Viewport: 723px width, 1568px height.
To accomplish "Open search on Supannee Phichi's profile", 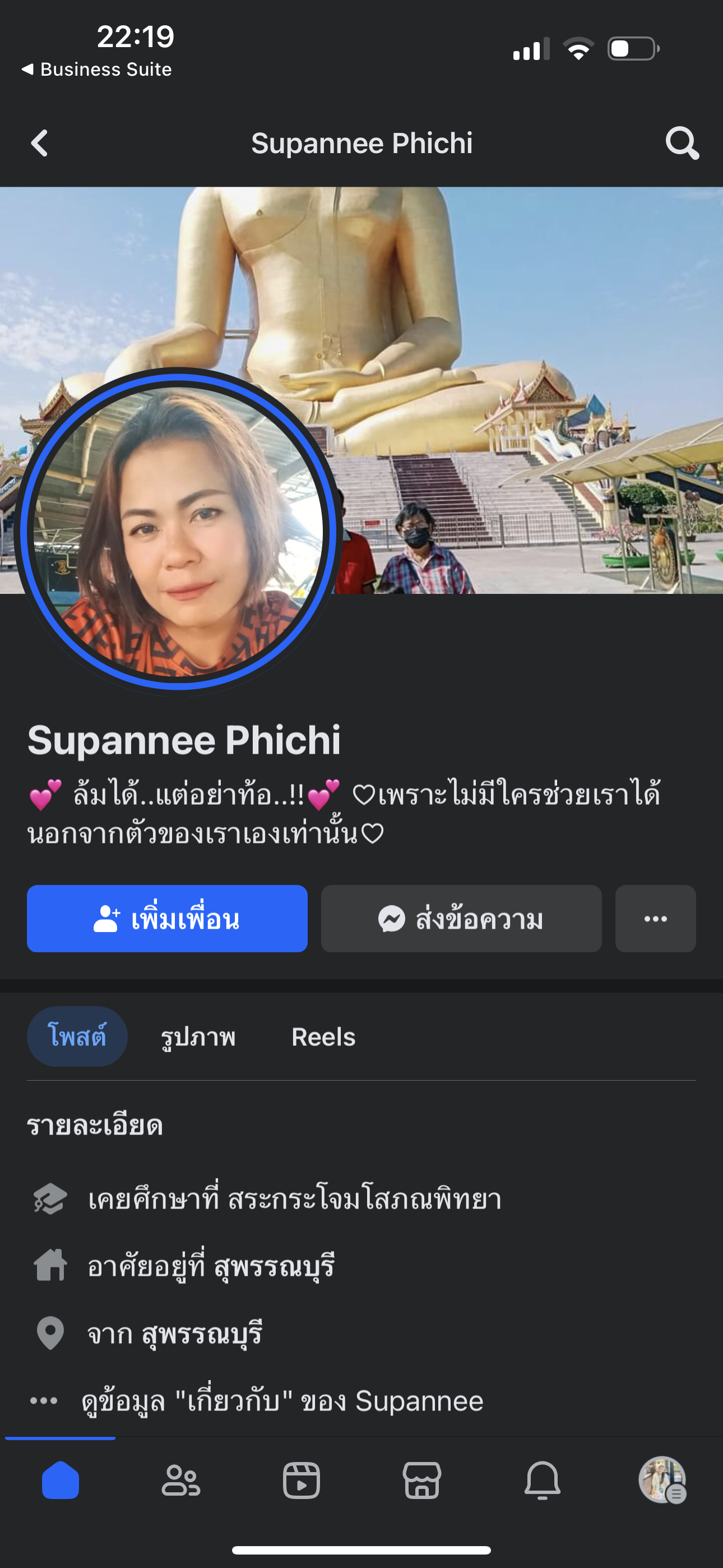I will [x=682, y=144].
